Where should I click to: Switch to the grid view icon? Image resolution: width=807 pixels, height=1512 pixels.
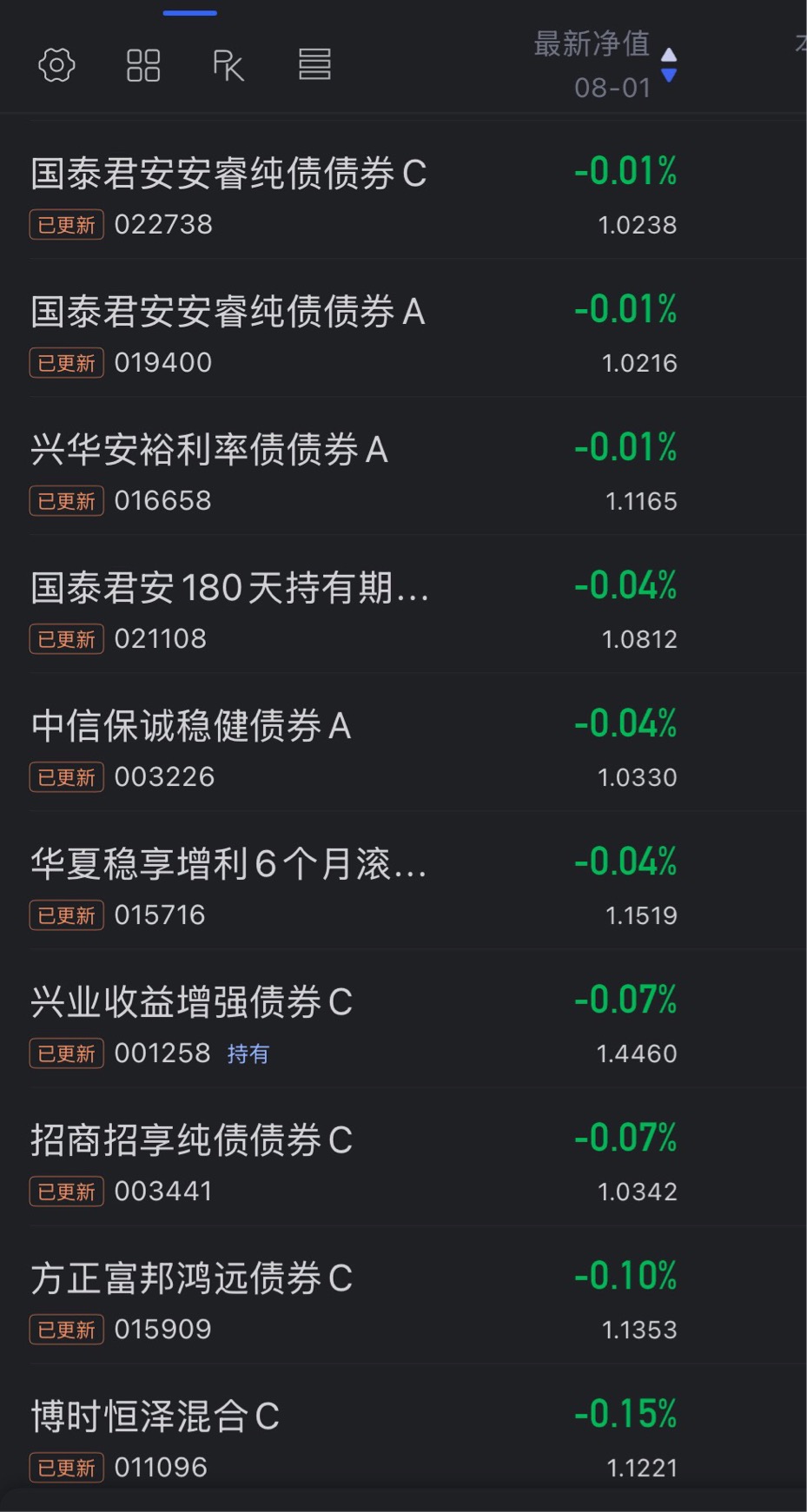[x=143, y=65]
